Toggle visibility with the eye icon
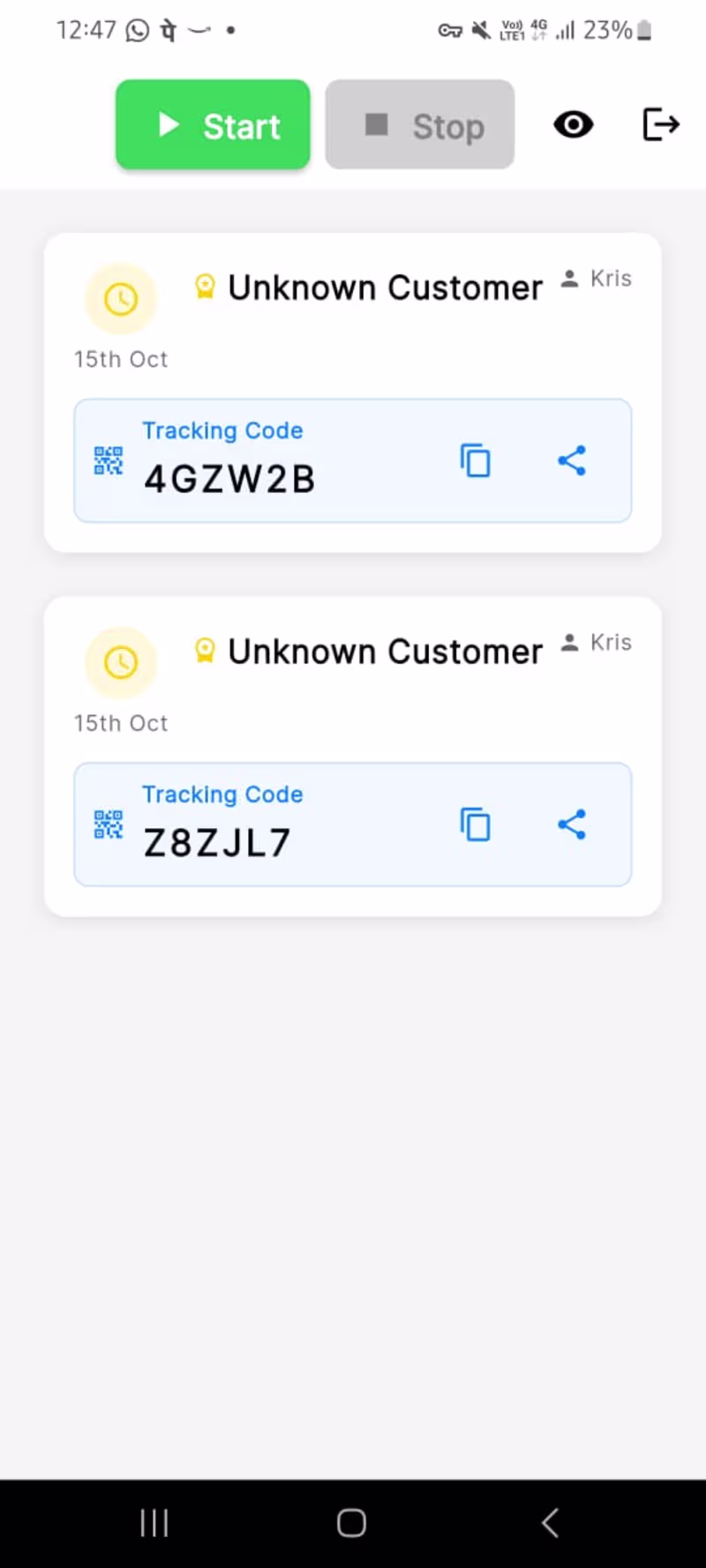Viewport: 706px width, 1568px height. coord(573,125)
